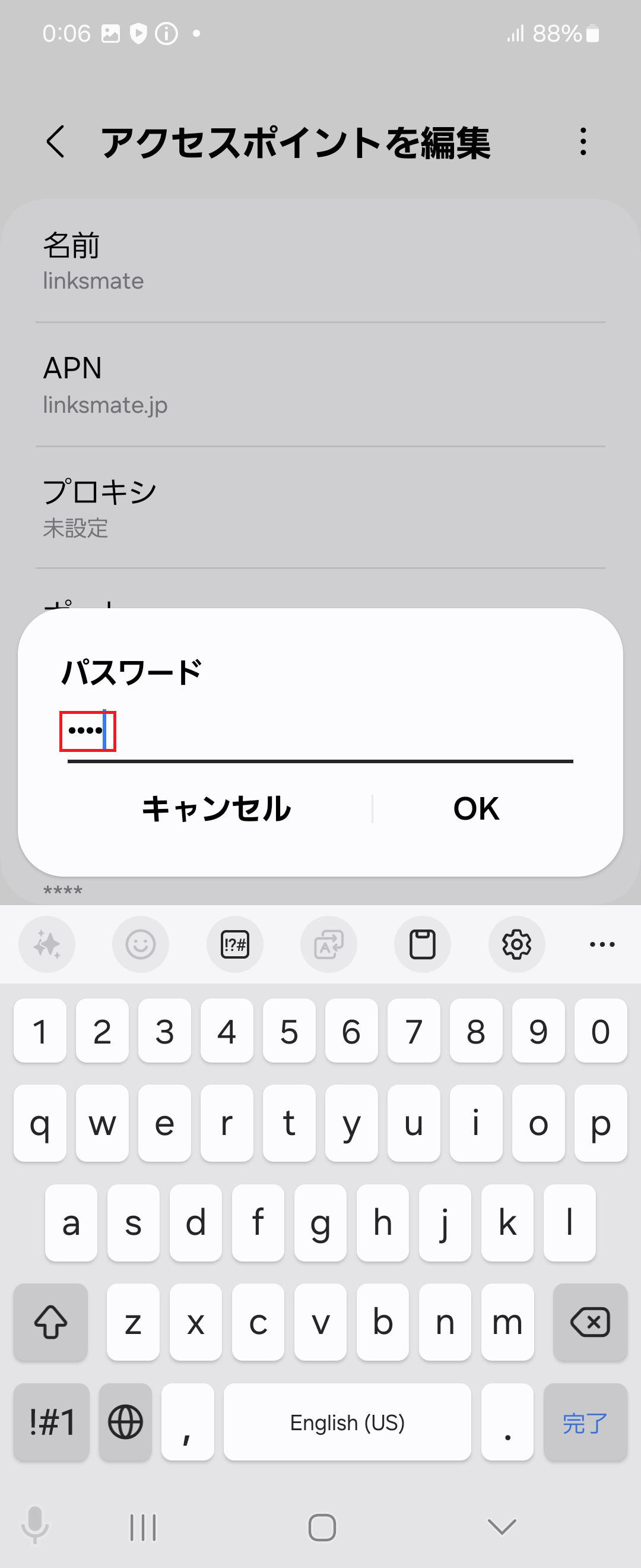Select the microphone icon for voice input
This screenshot has width=641, height=1568.
36,1526
